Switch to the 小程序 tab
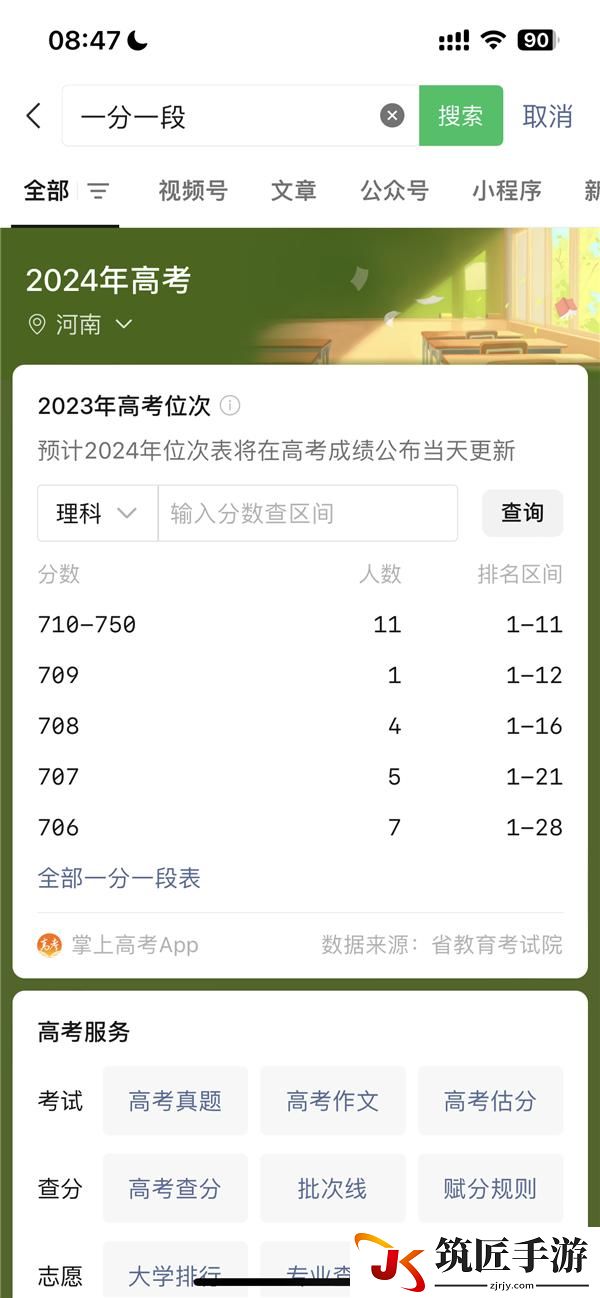The image size is (600, 1298). [x=506, y=190]
